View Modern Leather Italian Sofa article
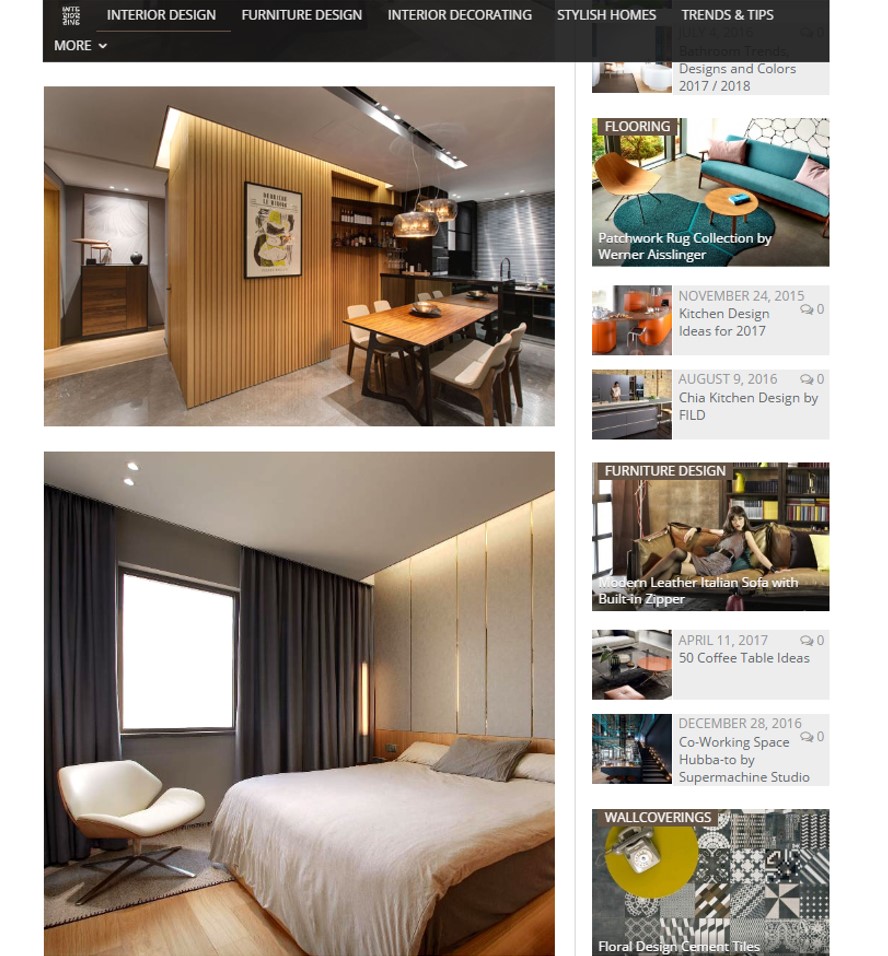This screenshot has width=888, height=956. [698, 590]
